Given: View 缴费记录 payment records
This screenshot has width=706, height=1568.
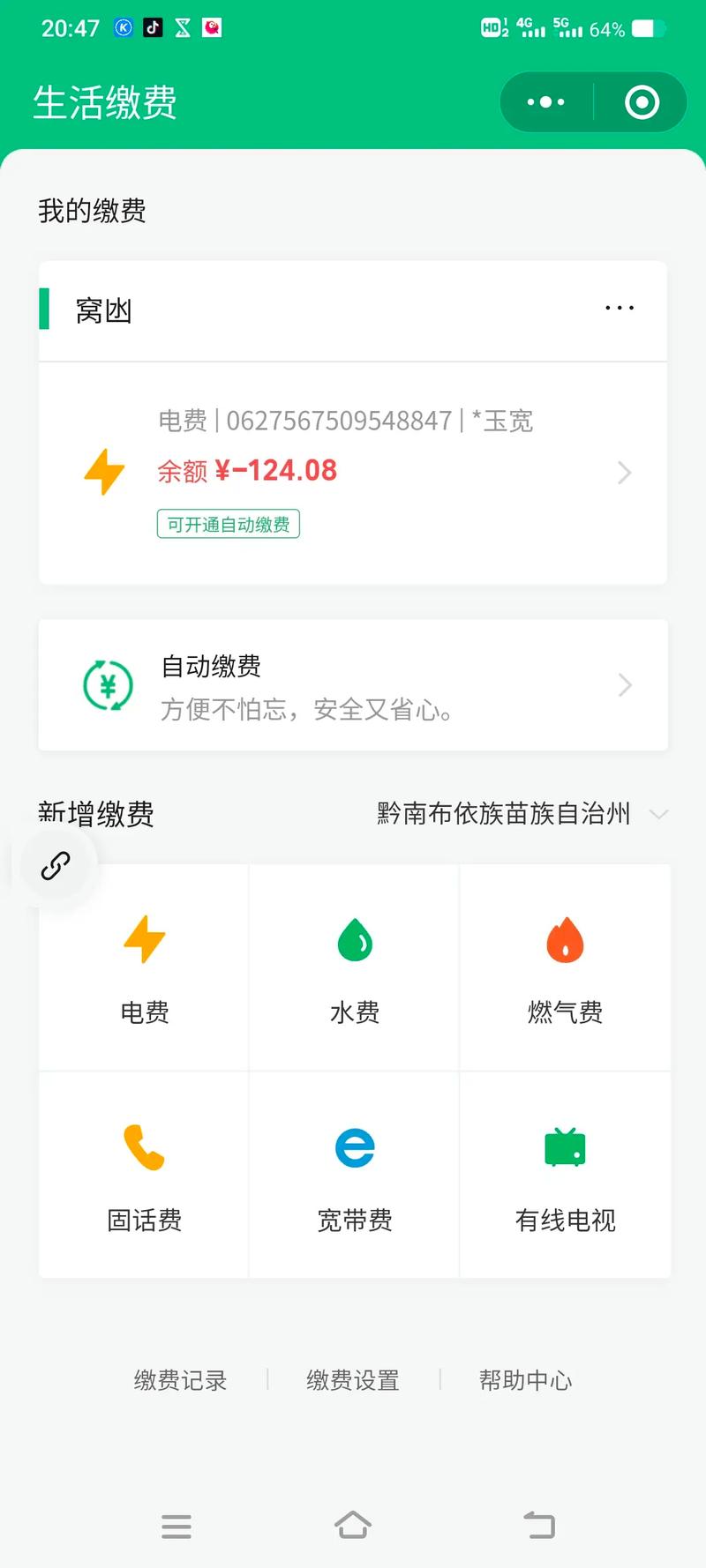Looking at the screenshot, I should click(x=181, y=1380).
